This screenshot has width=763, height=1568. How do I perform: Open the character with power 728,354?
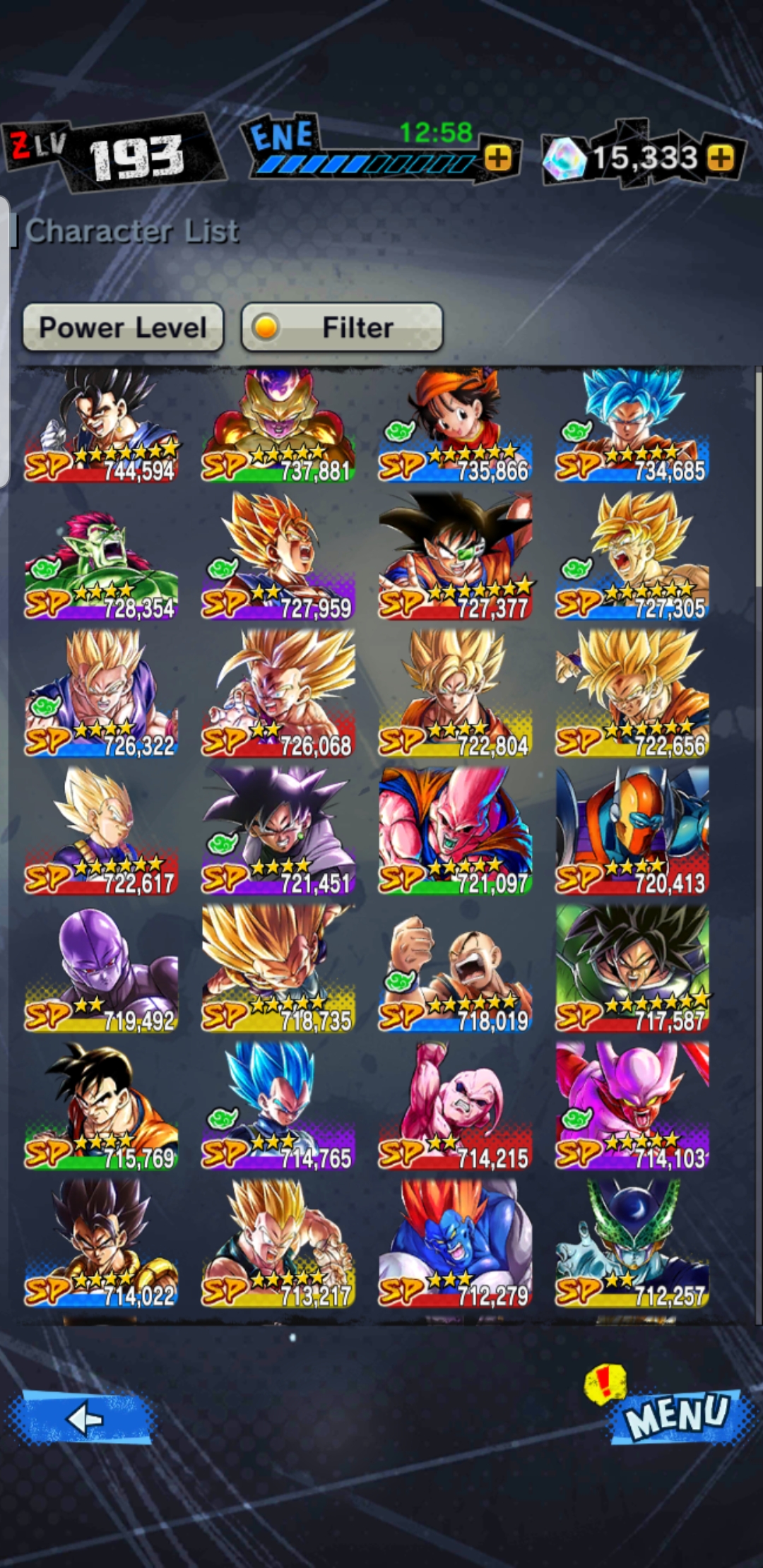pos(101,556)
